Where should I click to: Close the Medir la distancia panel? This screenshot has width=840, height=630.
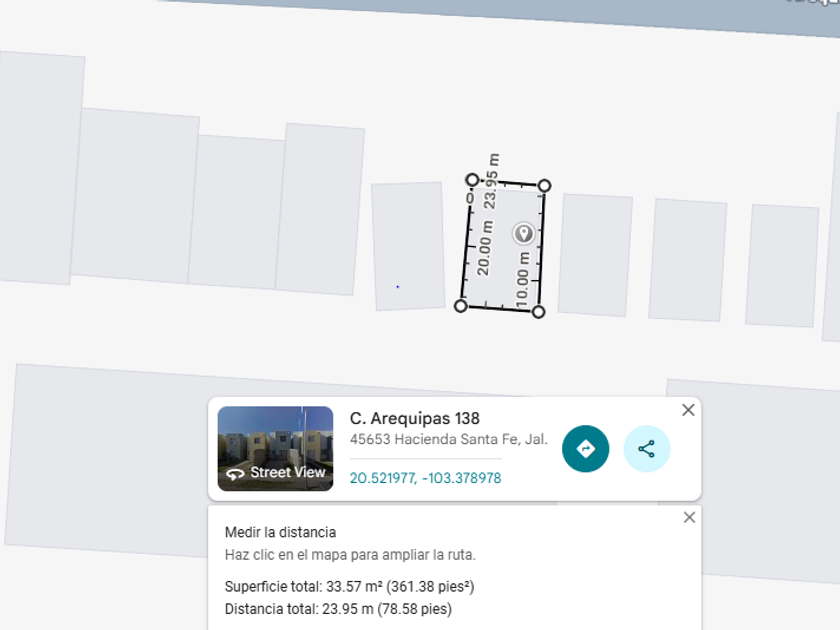click(x=689, y=517)
